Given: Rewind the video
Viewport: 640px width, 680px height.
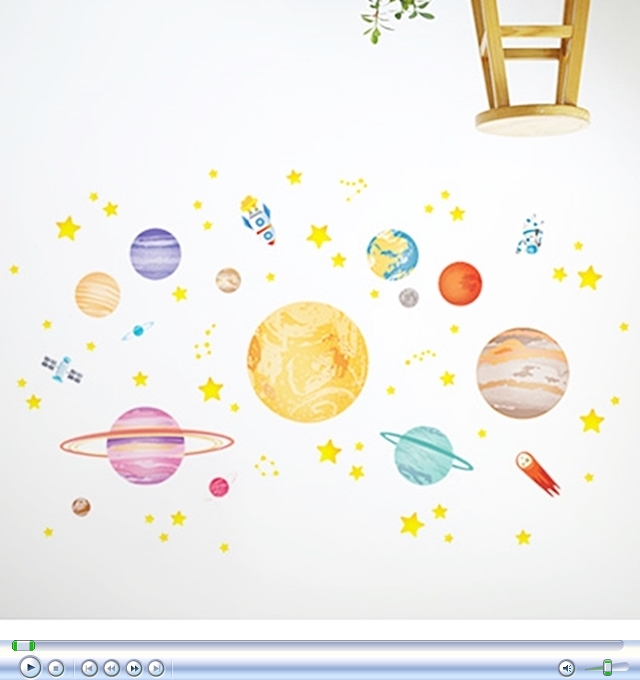Looking at the screenshot, I should click(111, 668).
